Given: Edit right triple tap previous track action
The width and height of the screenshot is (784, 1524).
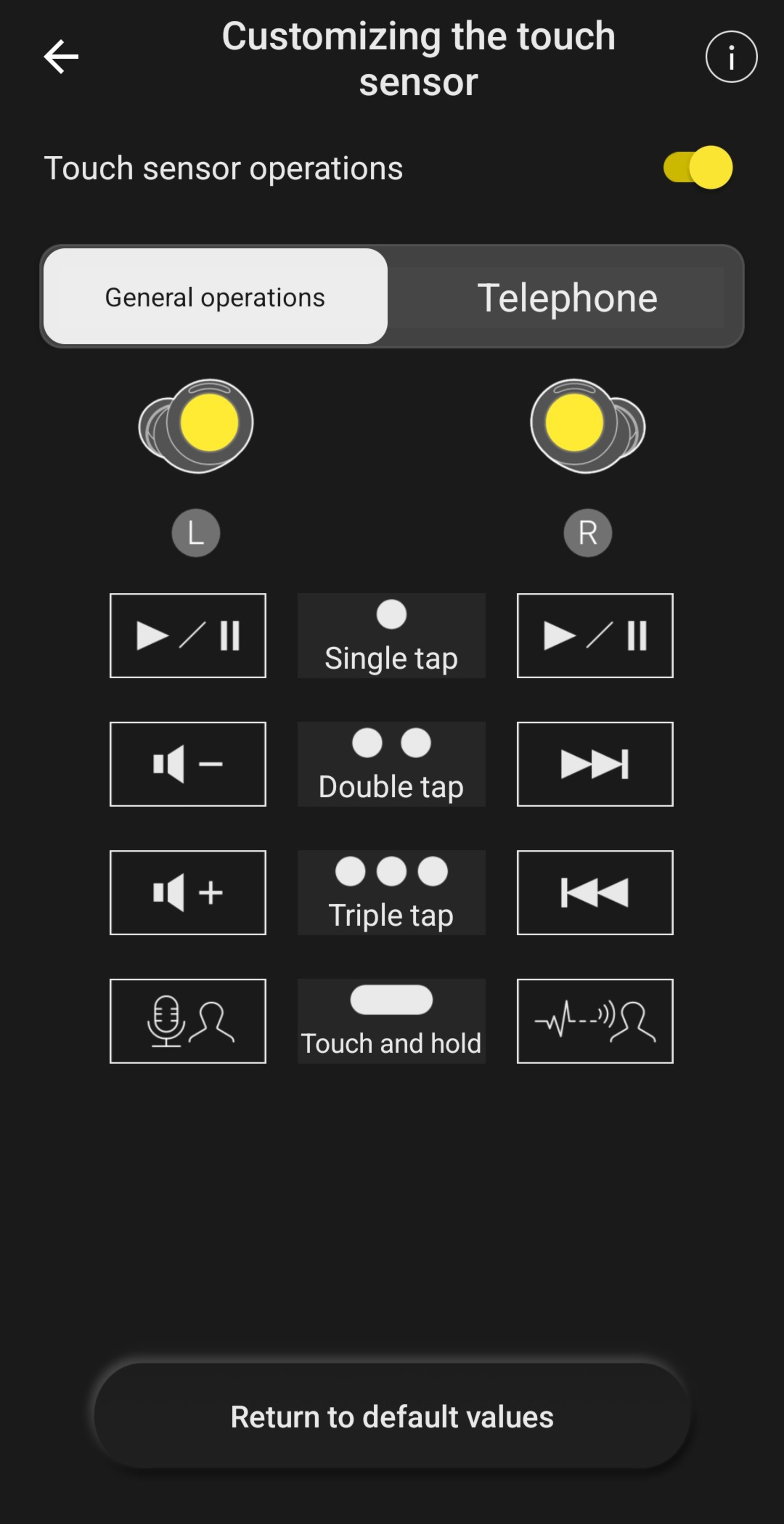Looking at the screenshot, I should (x=595, y=892).
